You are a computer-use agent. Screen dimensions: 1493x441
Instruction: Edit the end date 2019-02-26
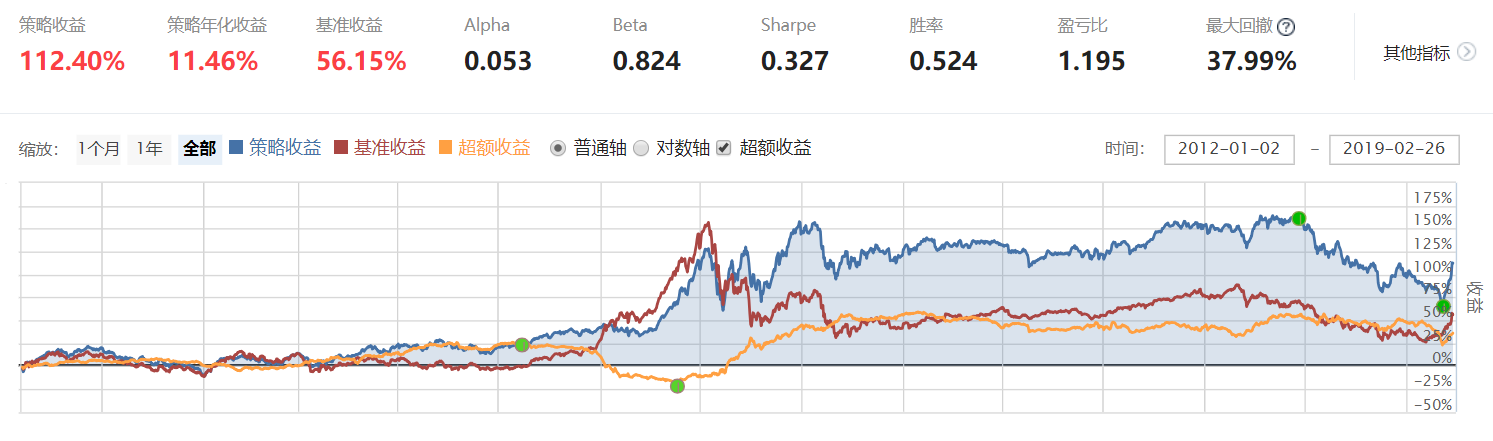1393,149
